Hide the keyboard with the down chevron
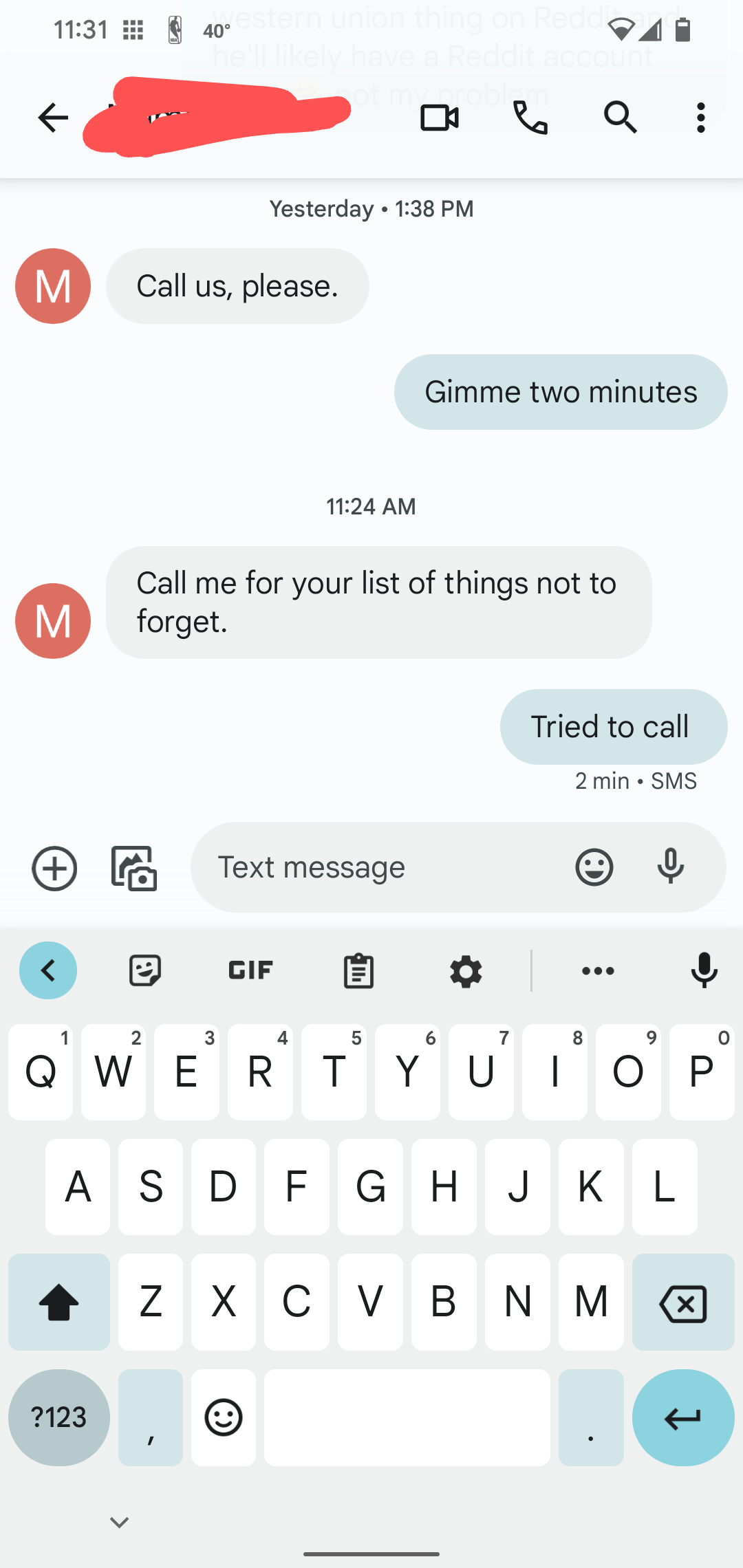 120,1522
